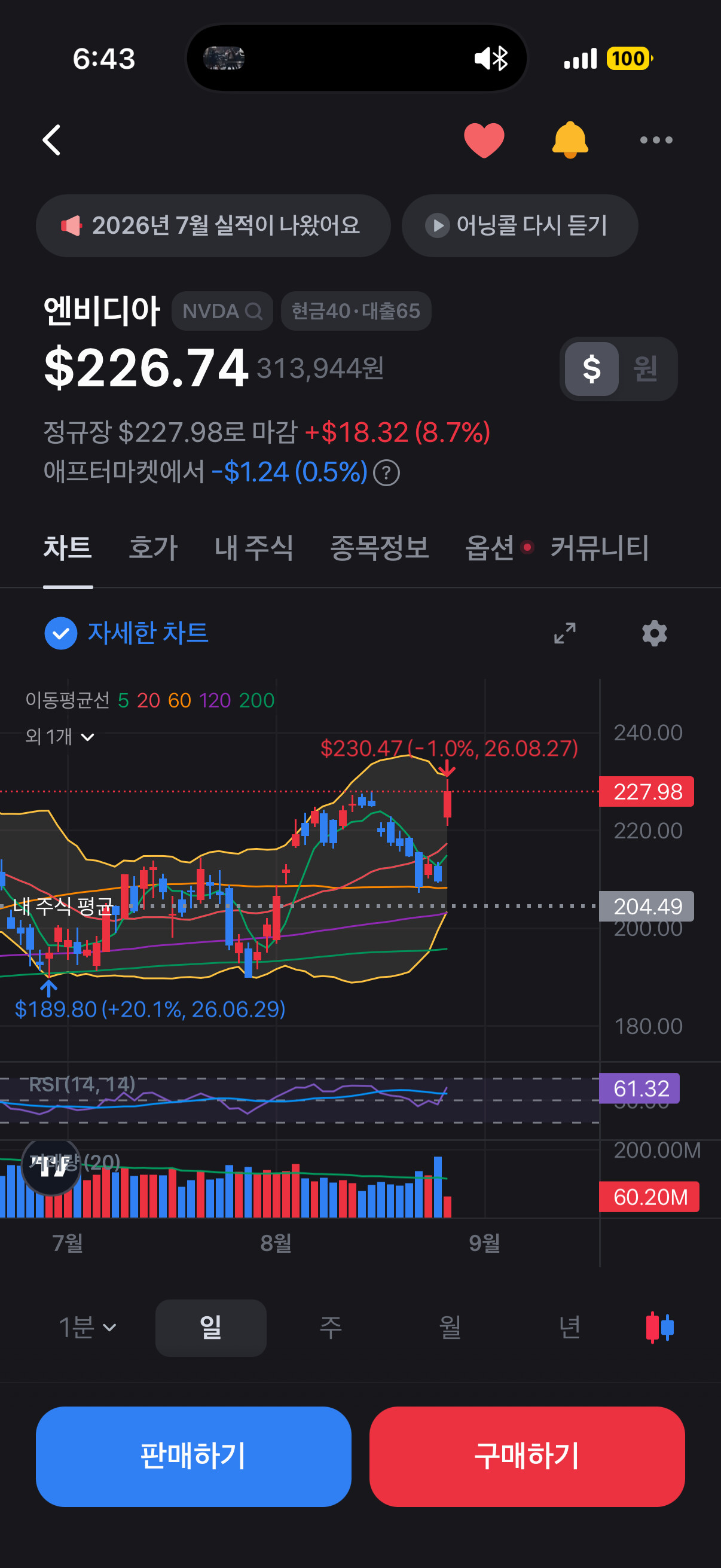The height and width of the screenshot is (1568, 721).
Task: Expand the 외 1개 indicator list
Action: pos(60,737)
